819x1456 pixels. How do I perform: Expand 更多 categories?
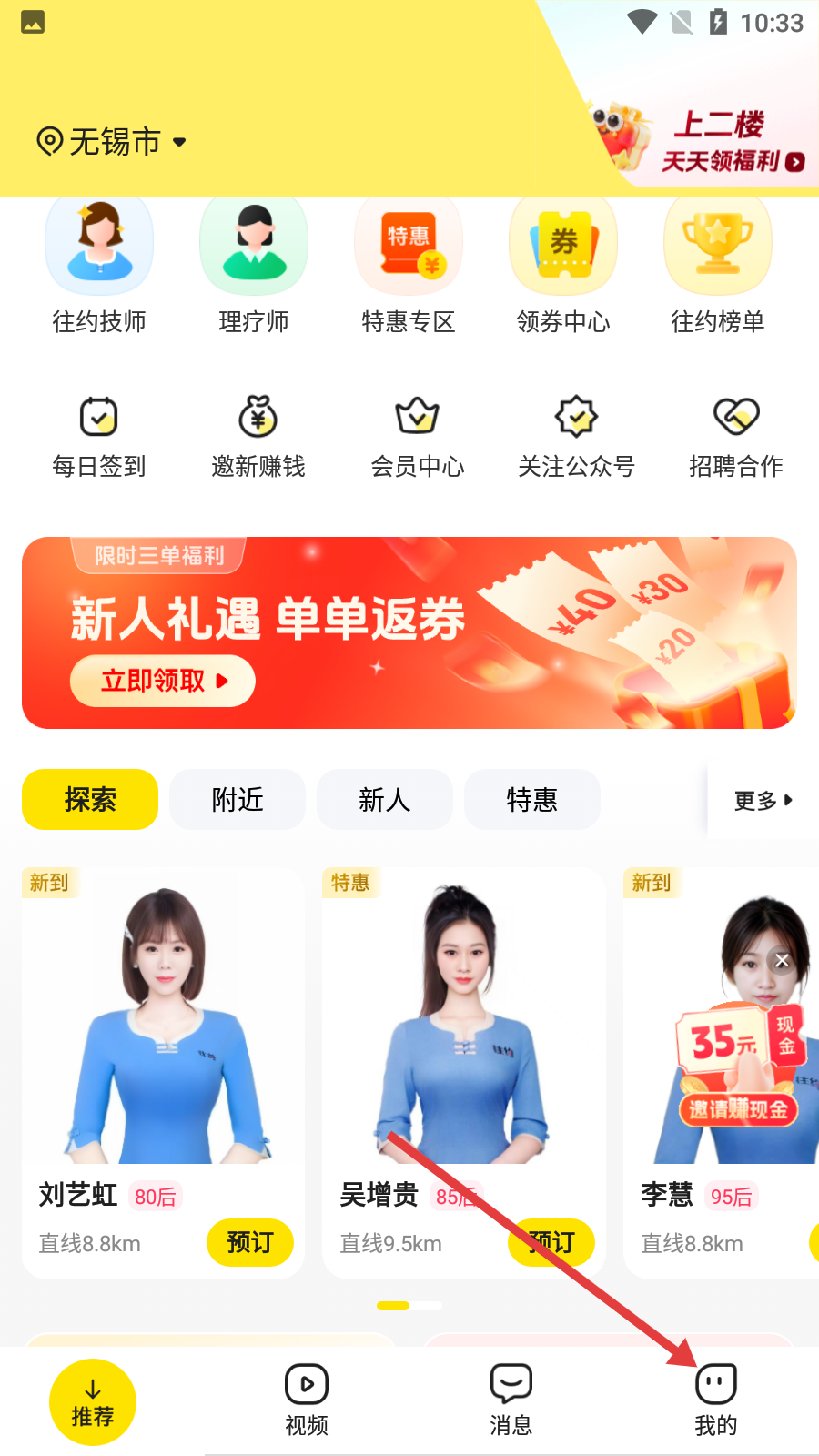click(763, 801)
